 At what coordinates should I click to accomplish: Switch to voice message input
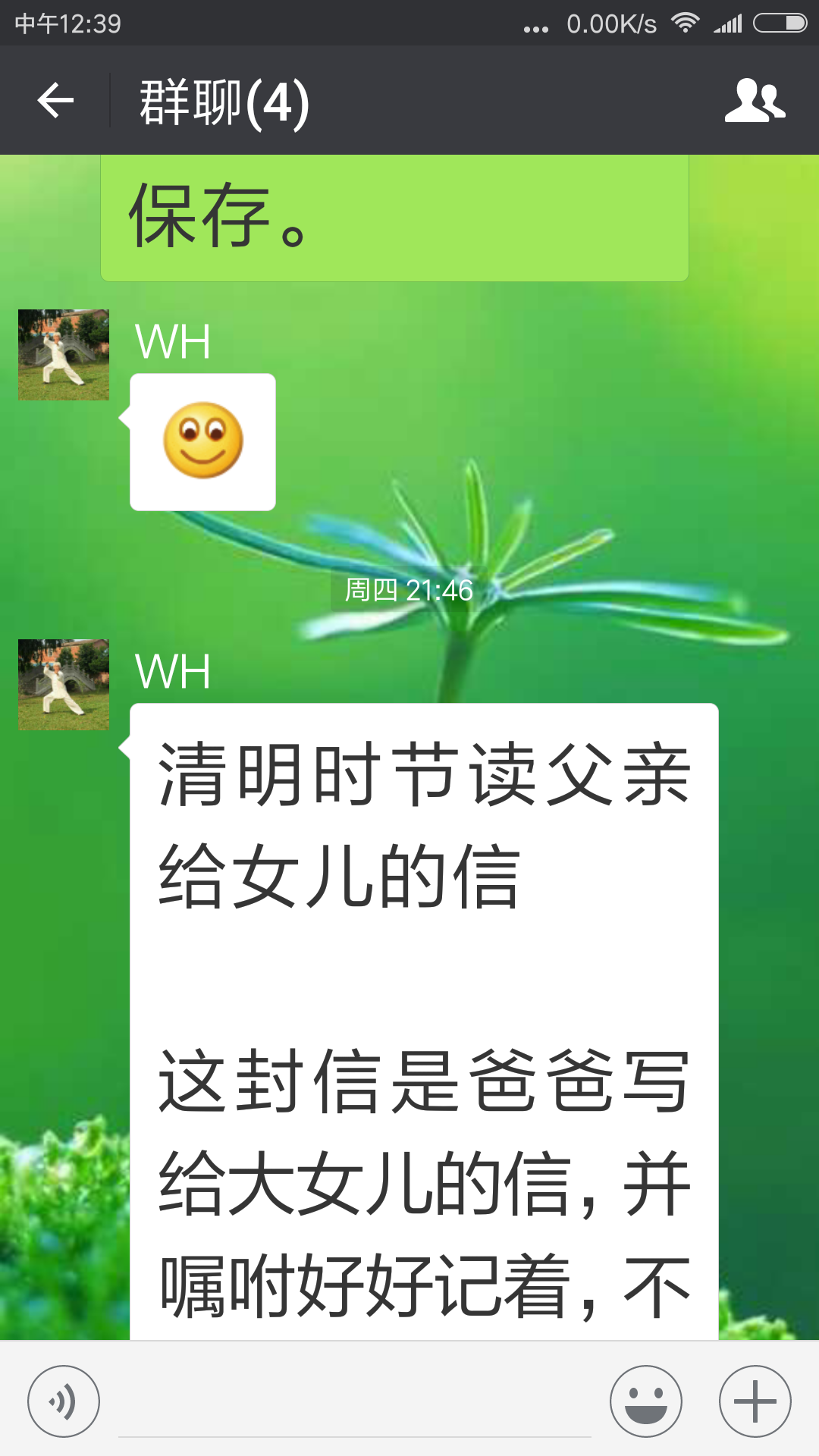(x=64, y=1401)
